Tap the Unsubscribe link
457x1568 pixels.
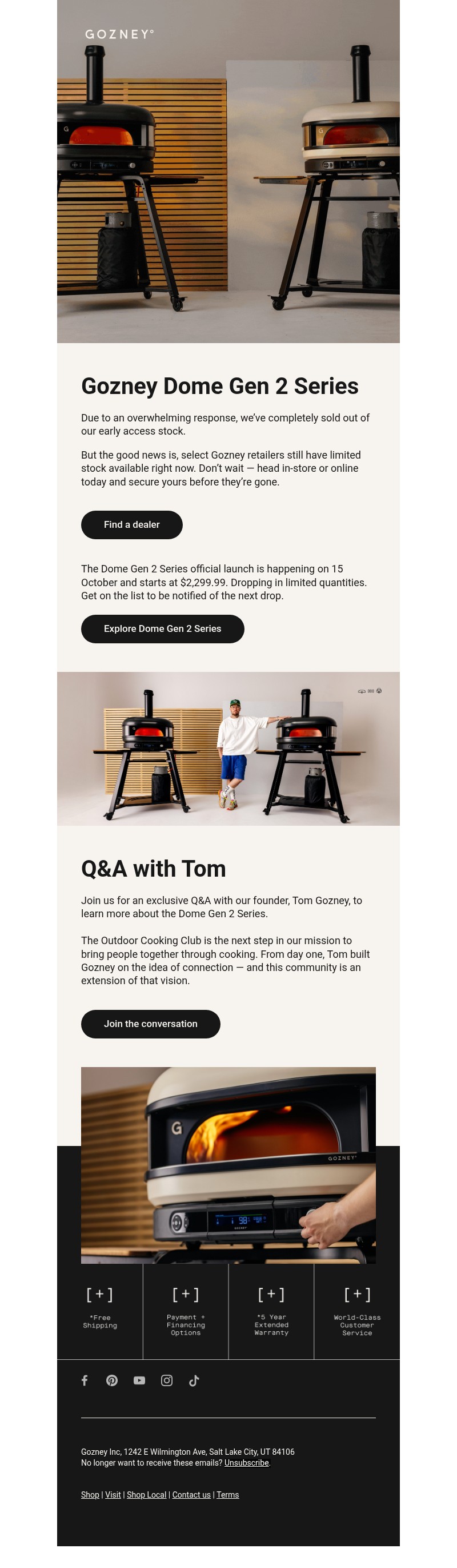246,1462
